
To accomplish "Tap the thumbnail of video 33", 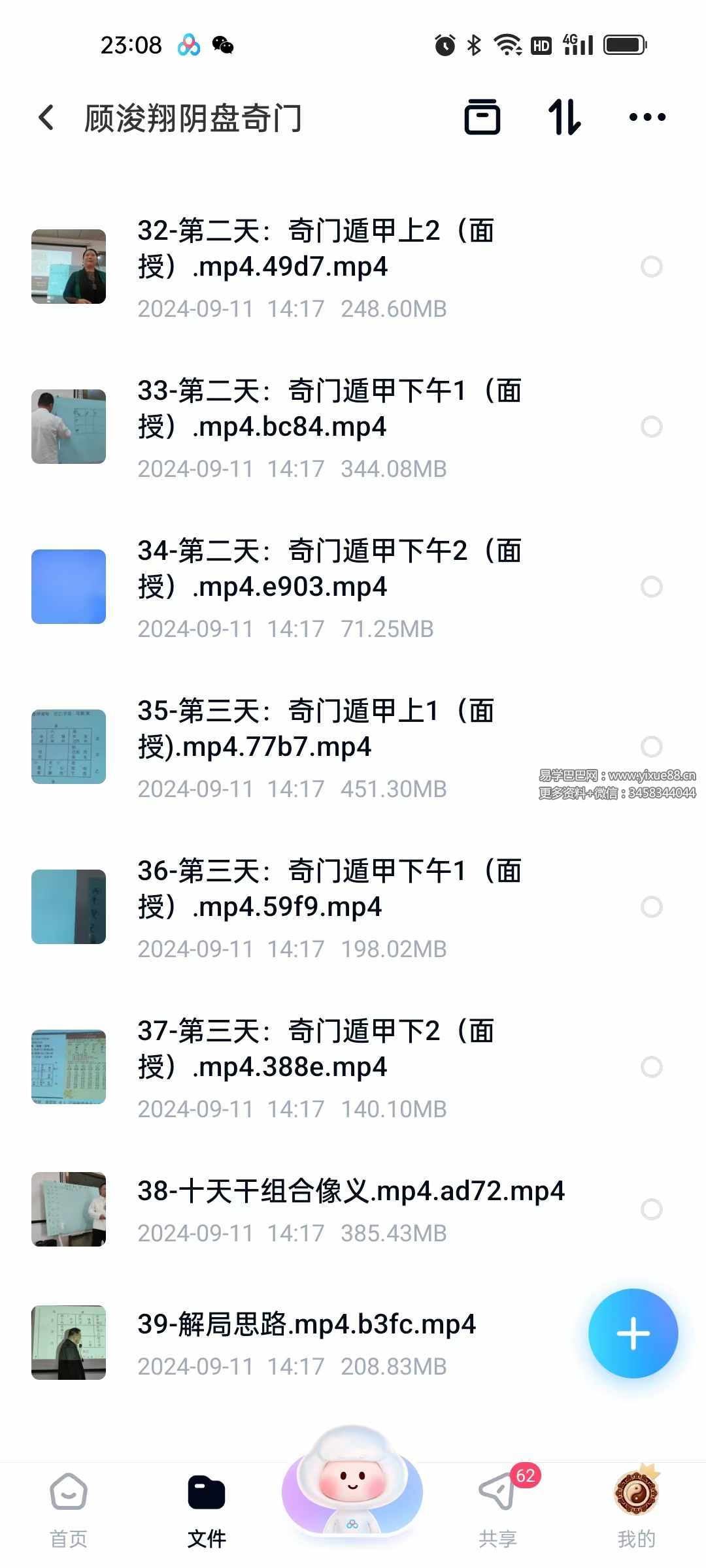I will (x=68, y=427).
